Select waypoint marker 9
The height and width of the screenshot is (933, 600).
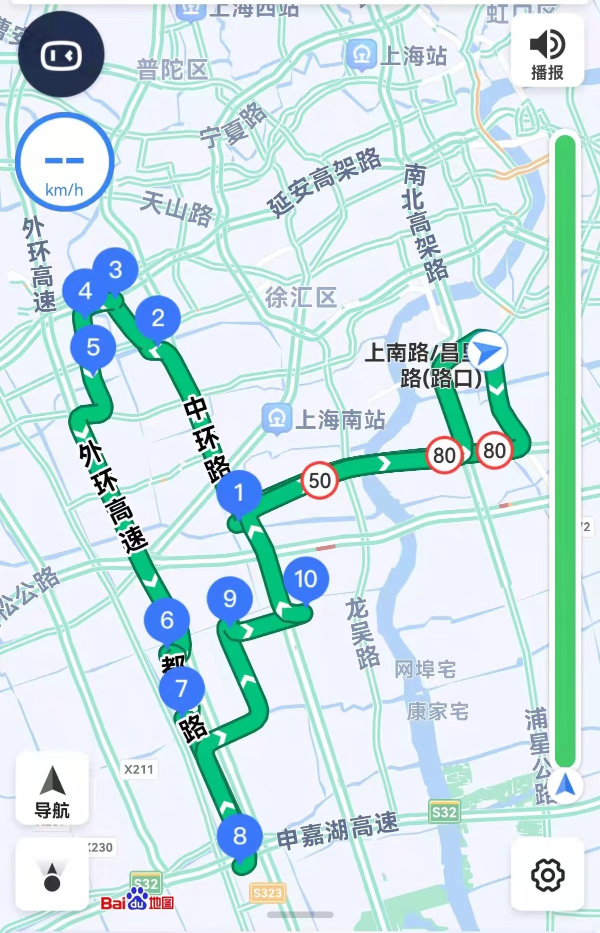230,599
